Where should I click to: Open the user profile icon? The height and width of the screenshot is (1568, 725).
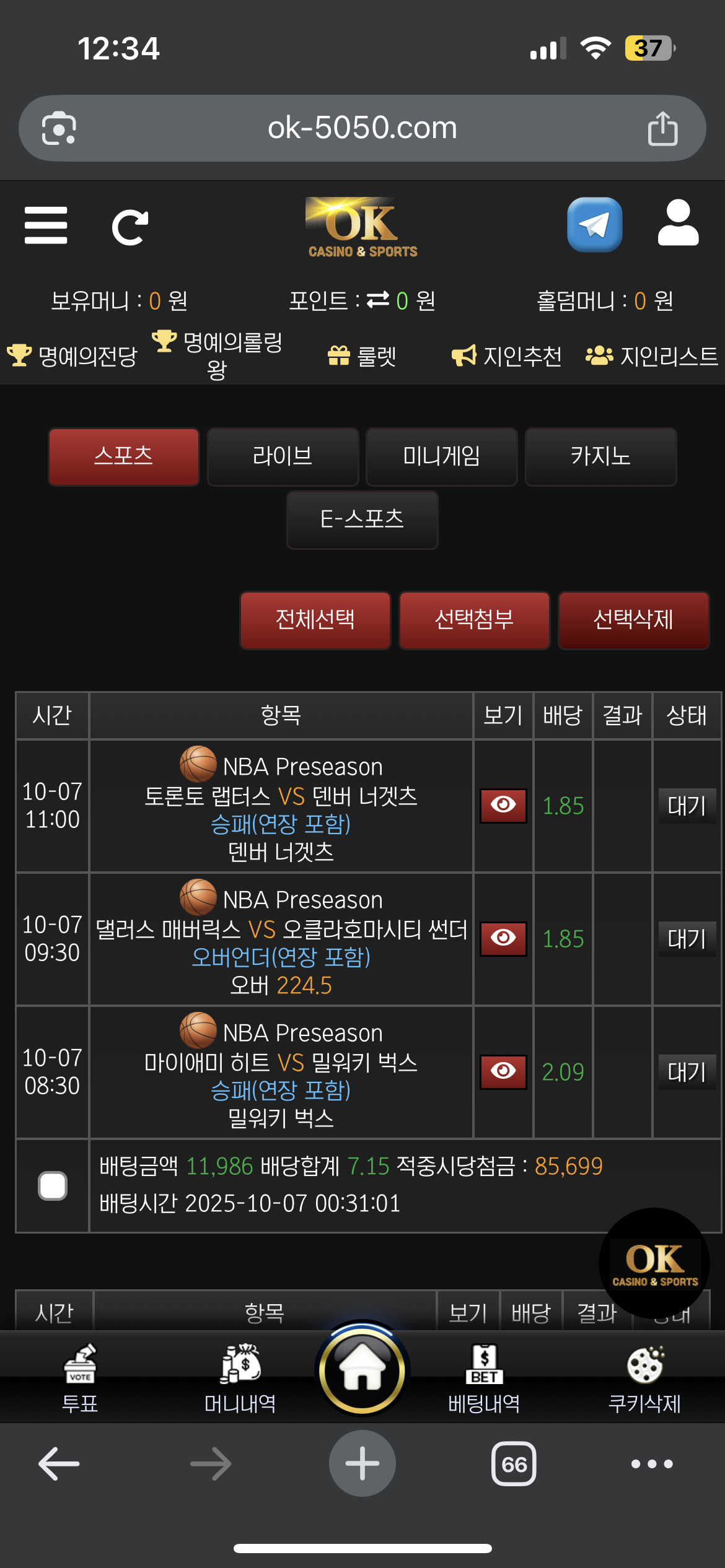click(x=678, y=224)
